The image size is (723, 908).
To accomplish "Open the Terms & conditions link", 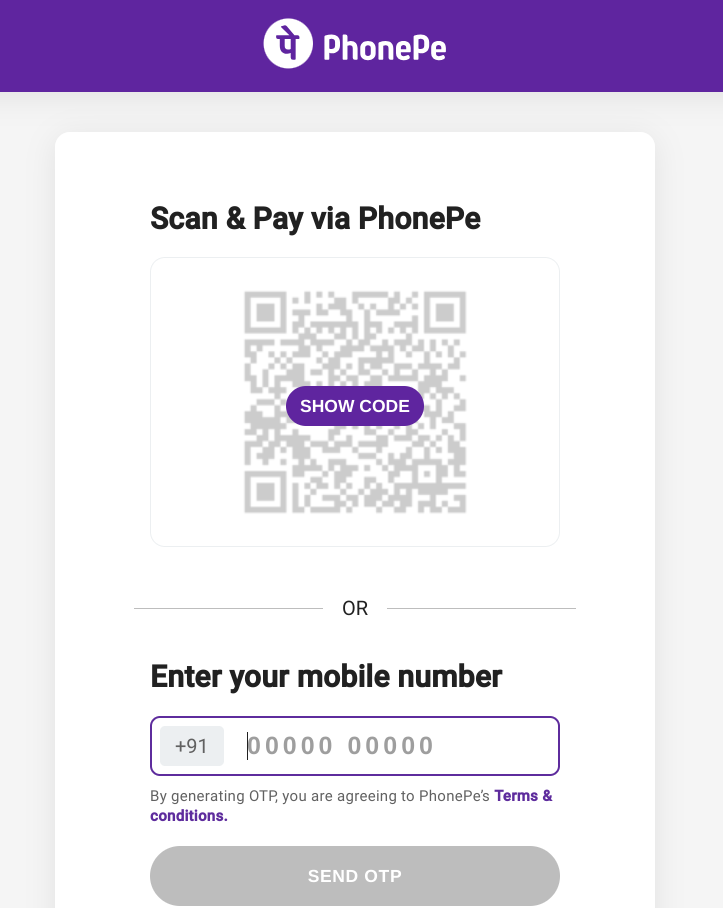I will click(523, 797).
